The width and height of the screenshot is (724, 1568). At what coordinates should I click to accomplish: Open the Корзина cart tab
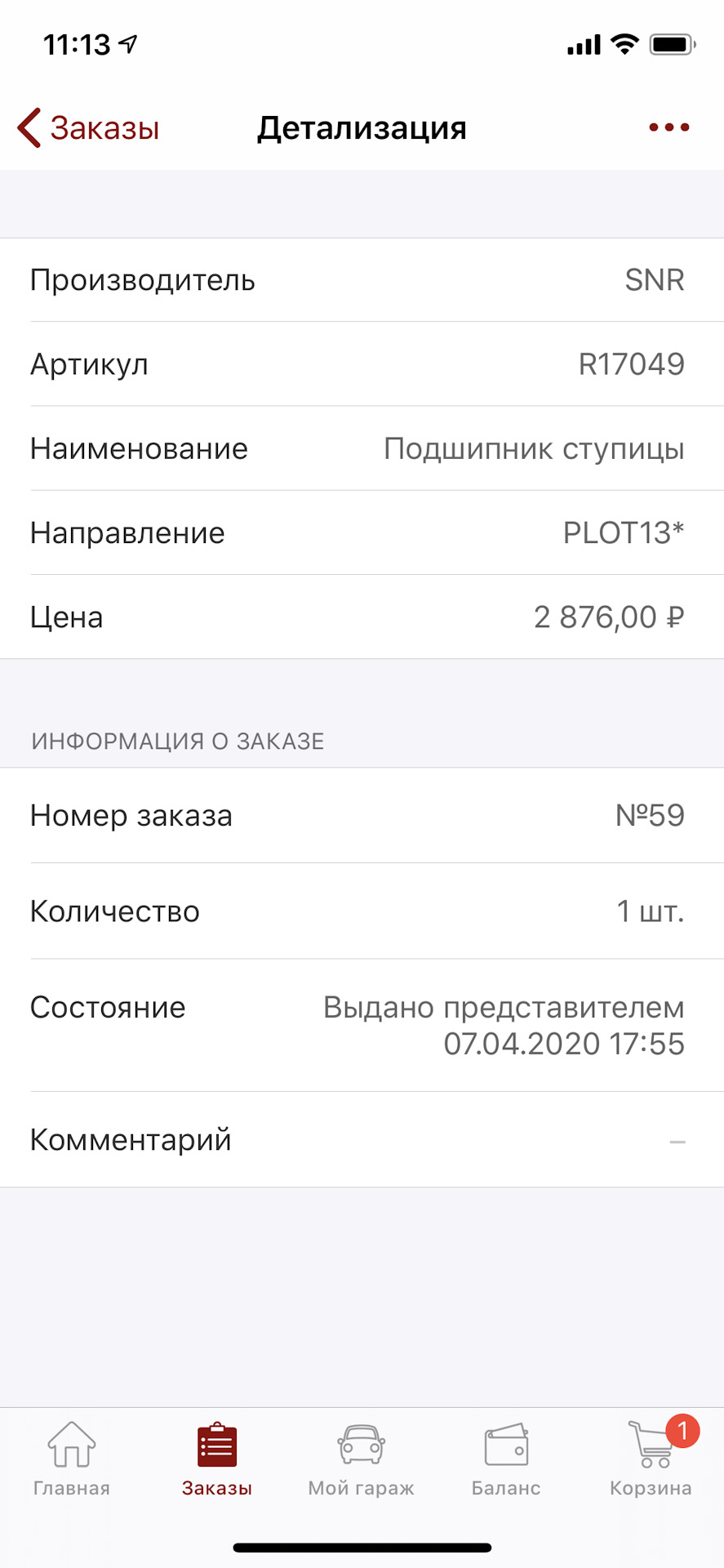[651, 1459]
